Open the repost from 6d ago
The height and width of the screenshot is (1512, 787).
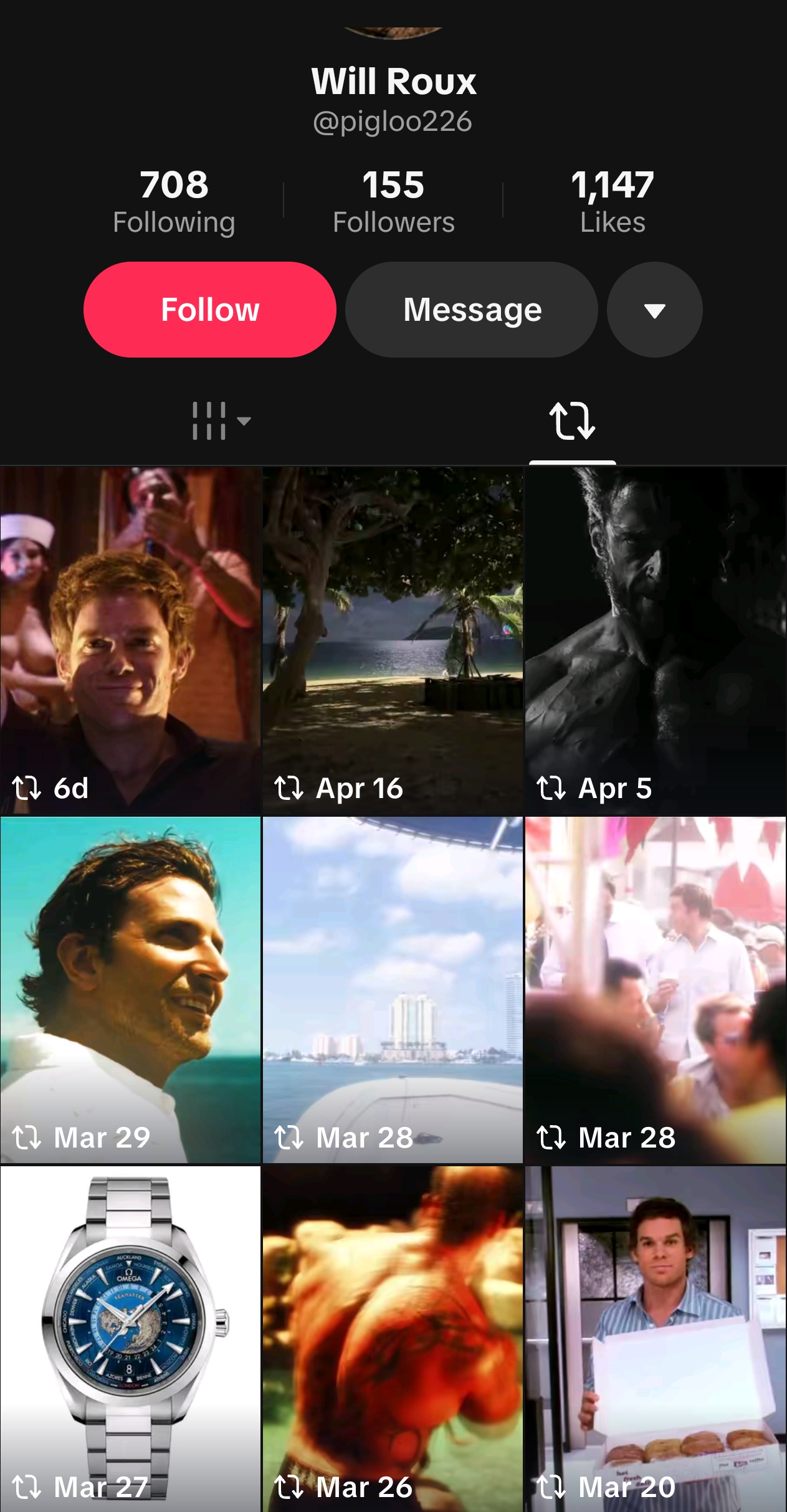(x=130, y=641)
